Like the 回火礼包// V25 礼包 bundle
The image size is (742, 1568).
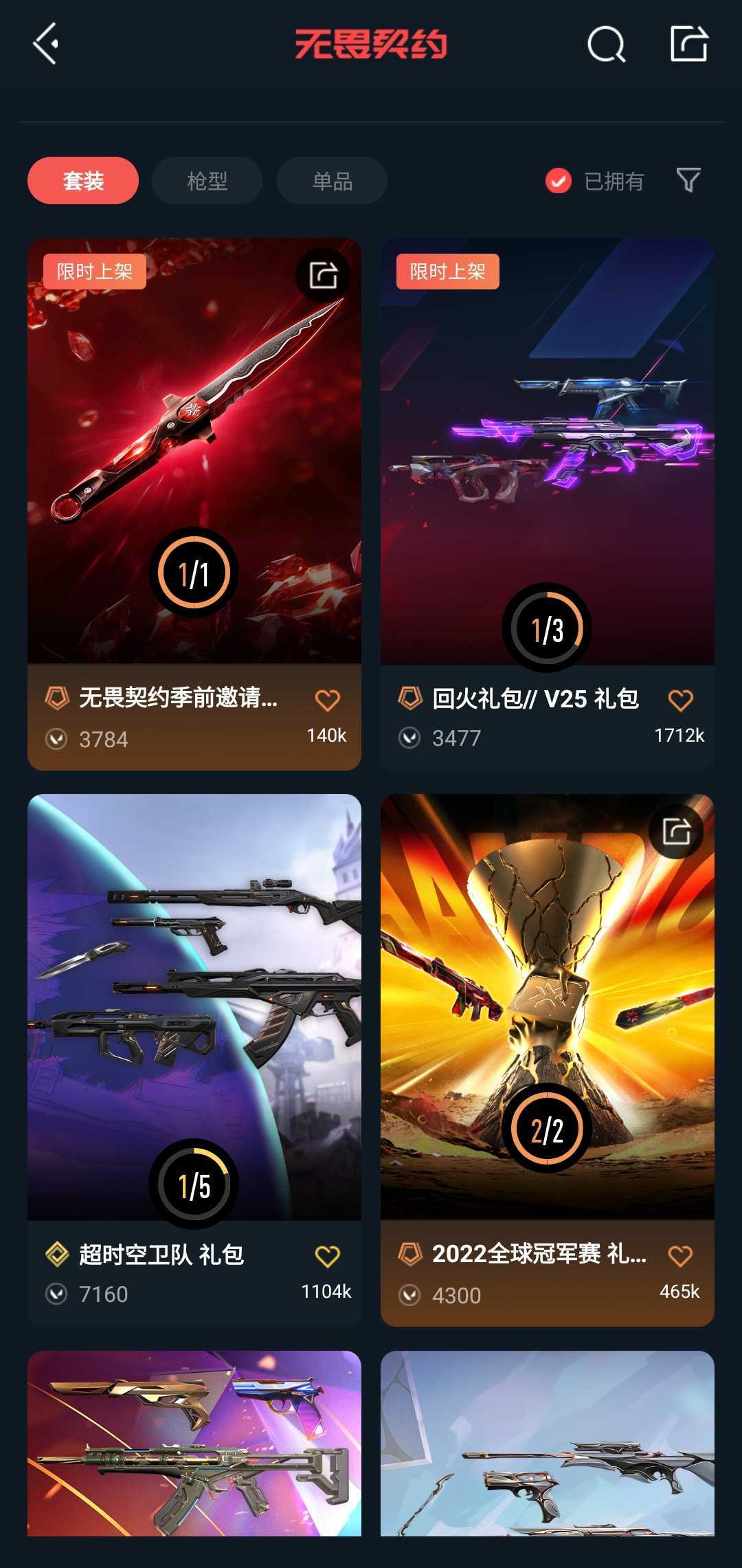(681, 700)
